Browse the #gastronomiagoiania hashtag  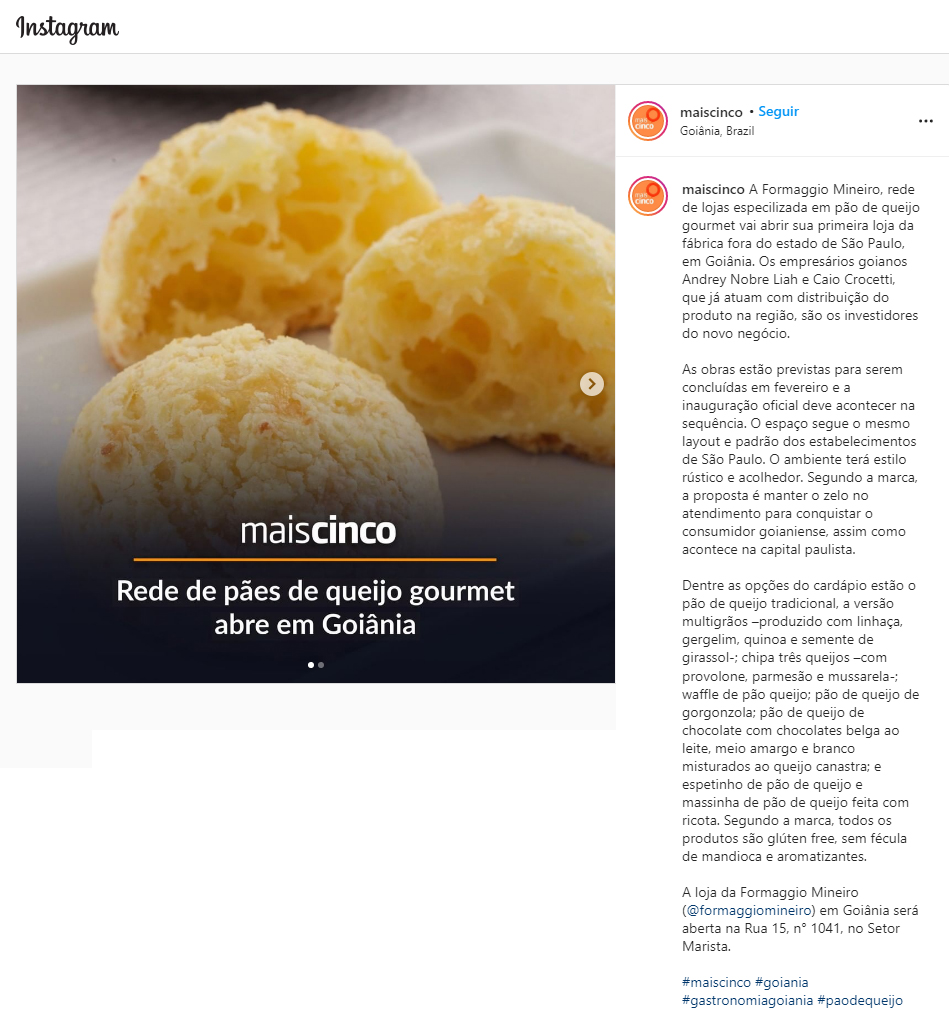(x=747, y=1000)
